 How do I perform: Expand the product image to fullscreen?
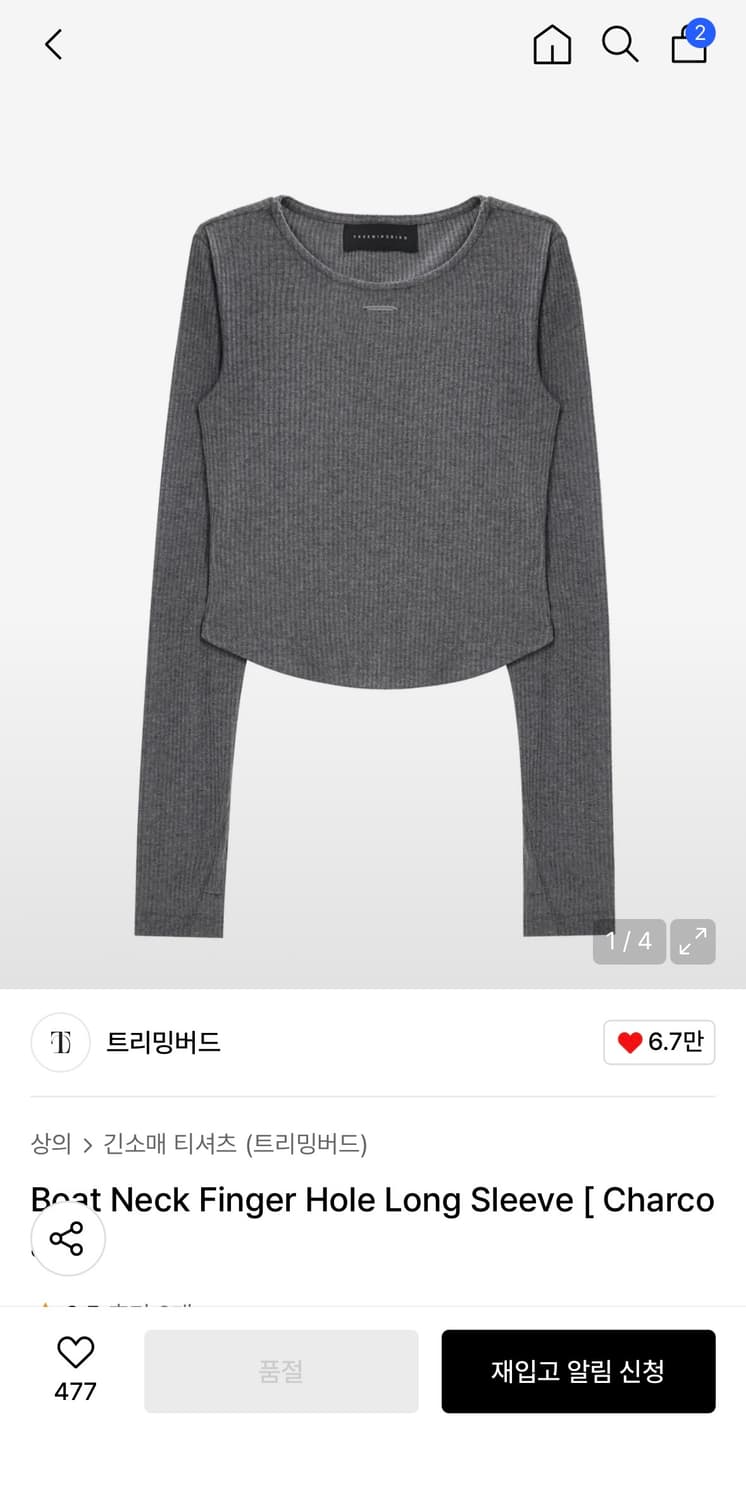click(692, 941)
